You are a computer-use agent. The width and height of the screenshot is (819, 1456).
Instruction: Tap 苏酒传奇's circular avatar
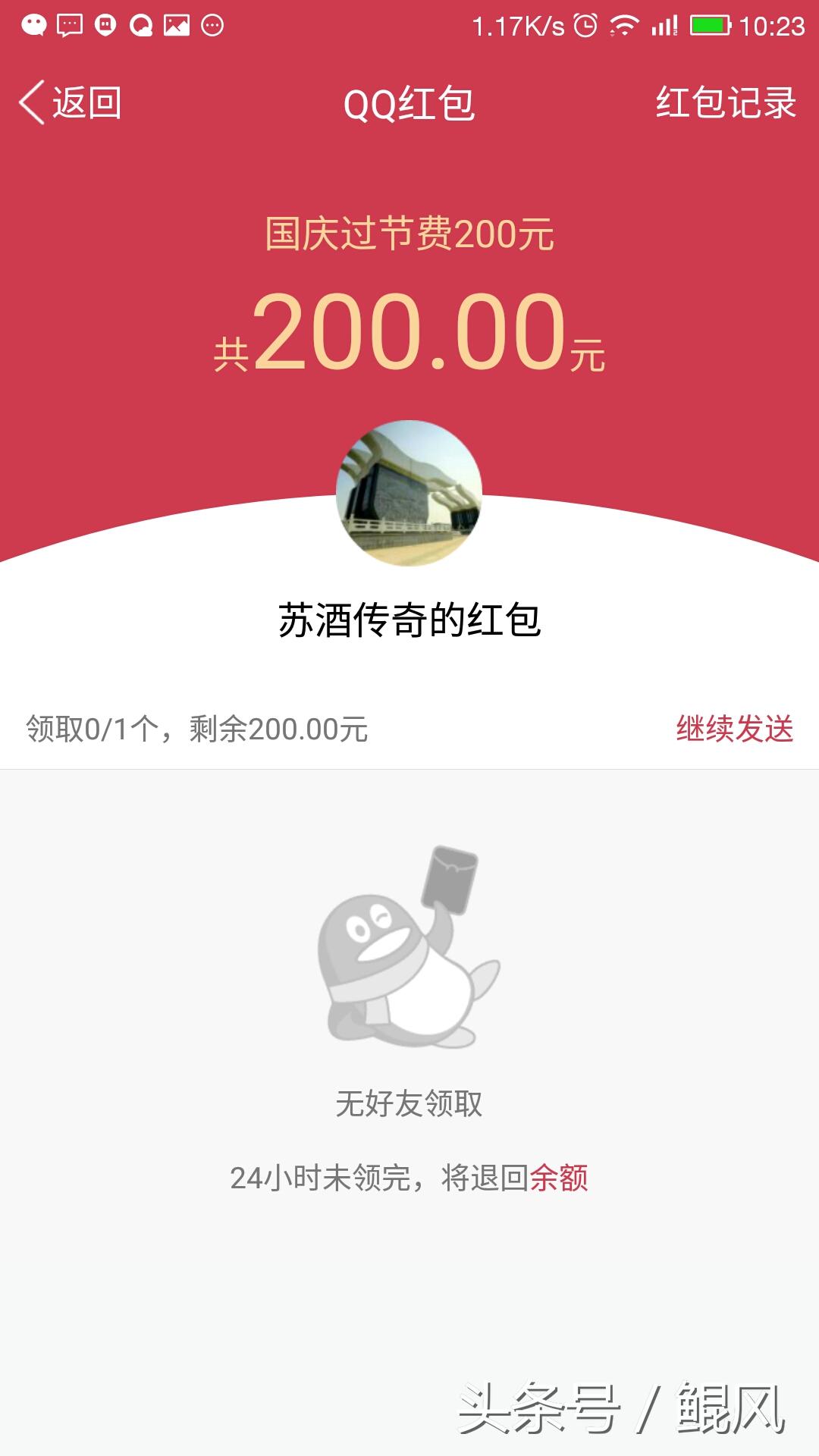pyautogui.click(x=409, y=493)
